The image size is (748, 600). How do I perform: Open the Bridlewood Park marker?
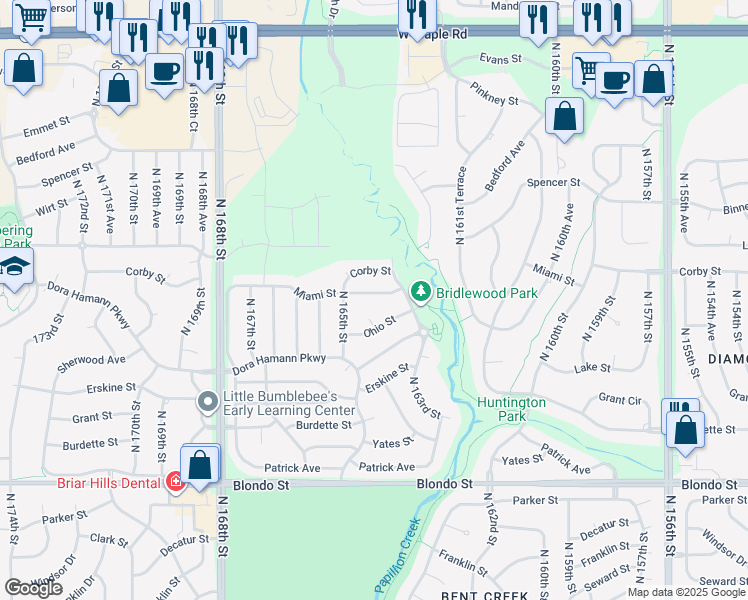(x=421, y=292)
